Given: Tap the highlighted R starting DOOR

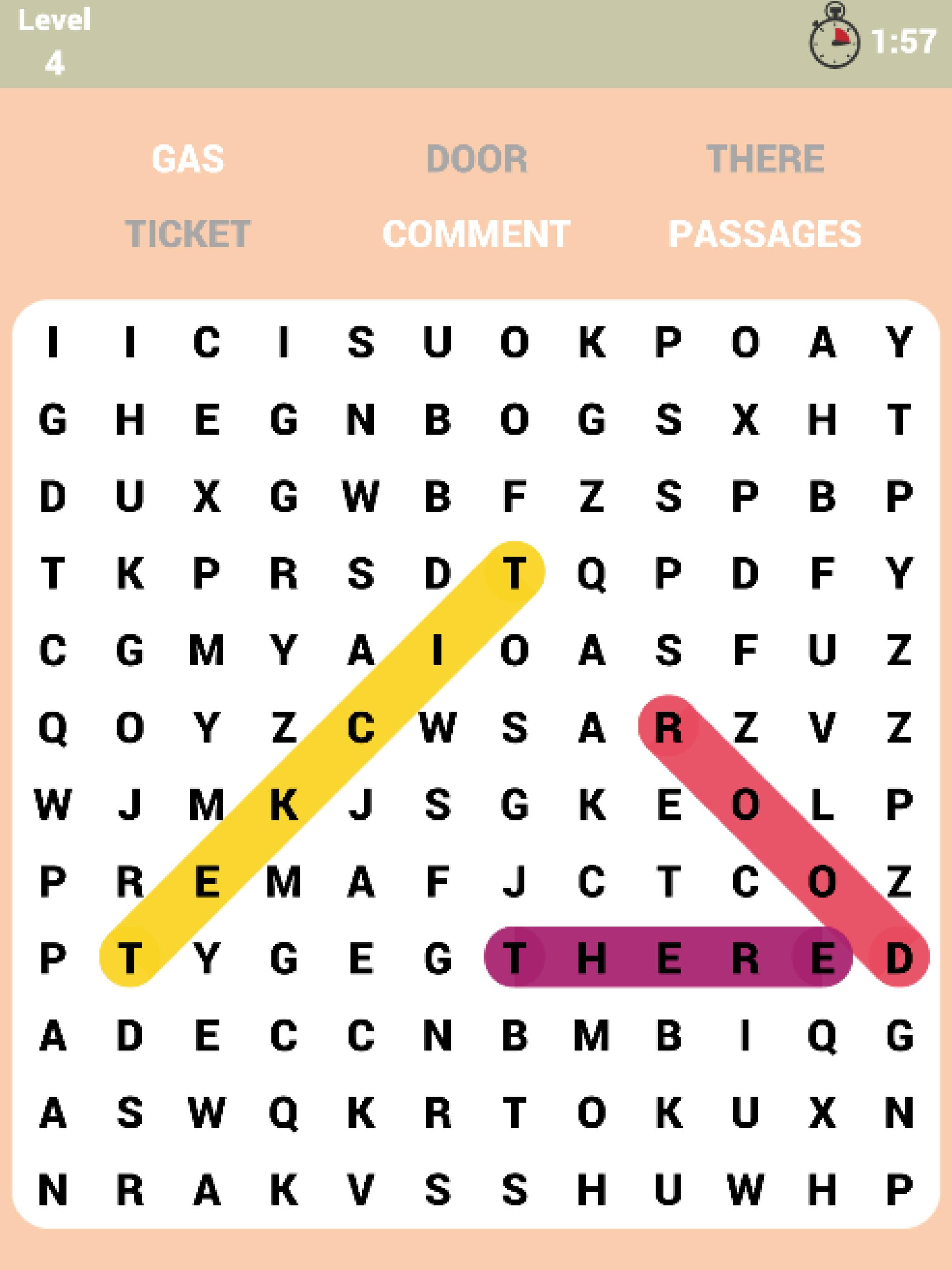Looking at the screenshot, I should (x=668, y=728).
